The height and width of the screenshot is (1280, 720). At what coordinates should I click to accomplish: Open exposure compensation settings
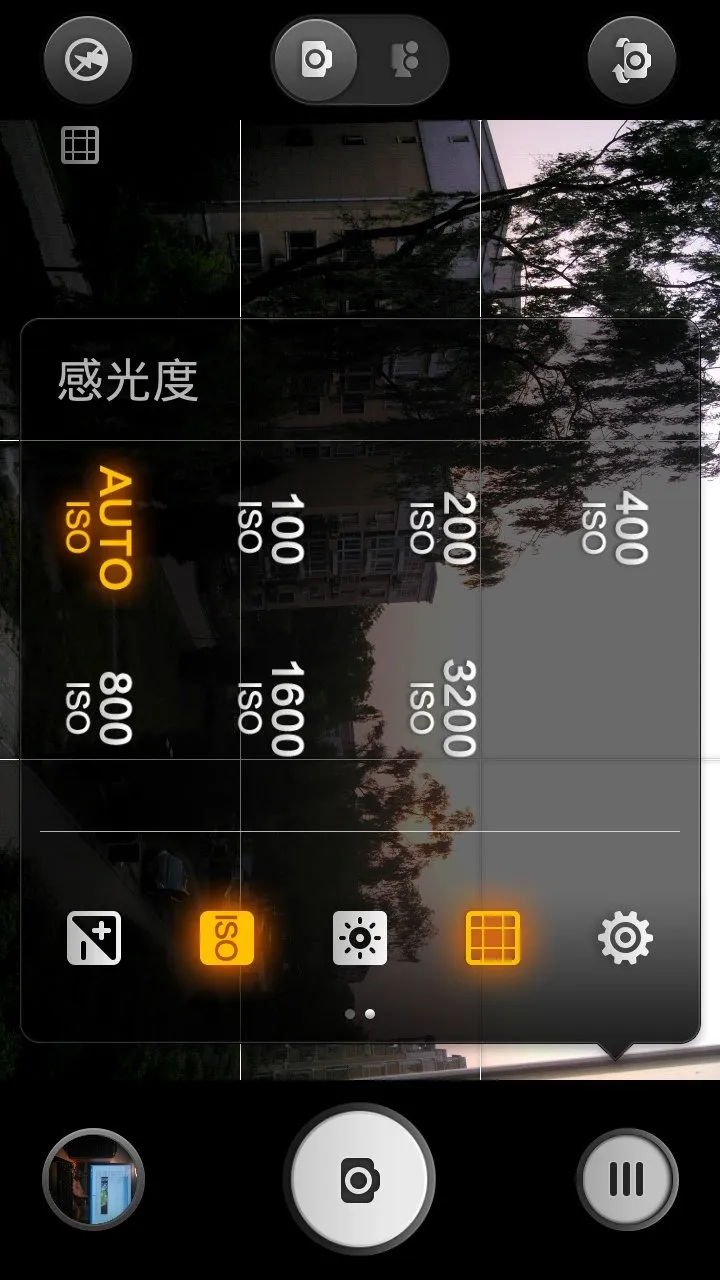[x=94, y=938]
